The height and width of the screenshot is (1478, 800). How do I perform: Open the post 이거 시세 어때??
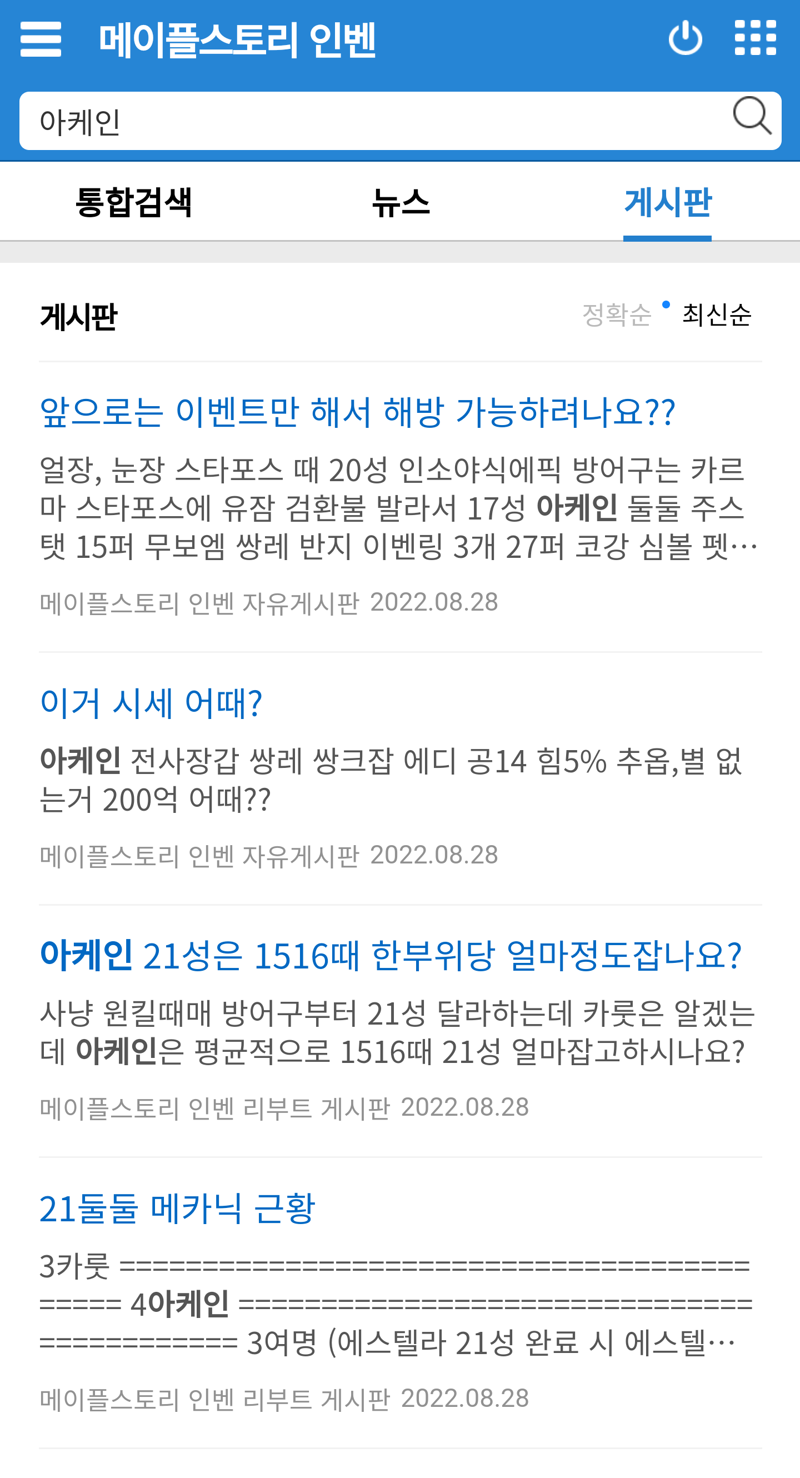click(x=151, y=703)
